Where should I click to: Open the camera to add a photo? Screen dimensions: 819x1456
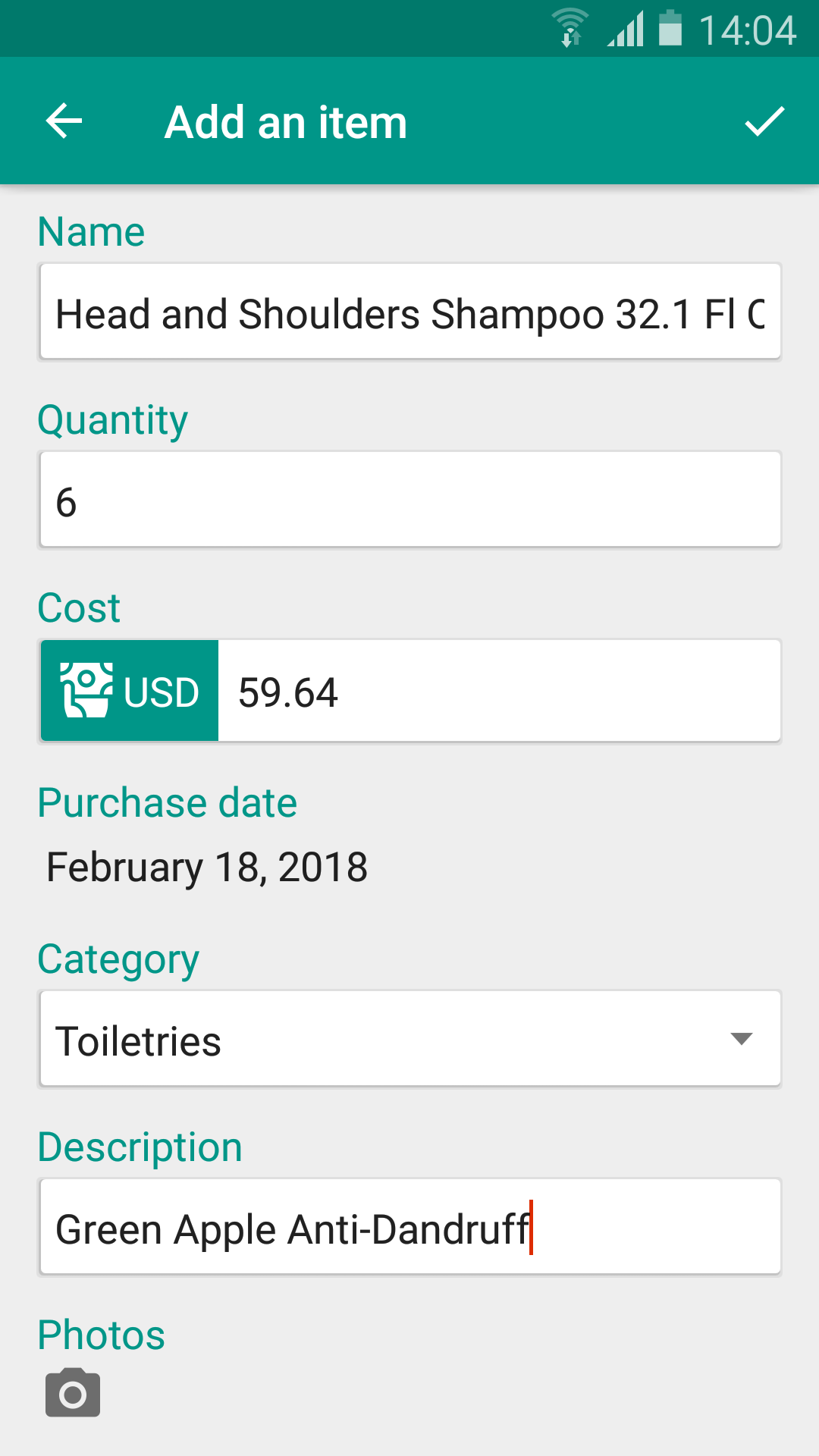pyautogui.click(x=71, y=1392)
